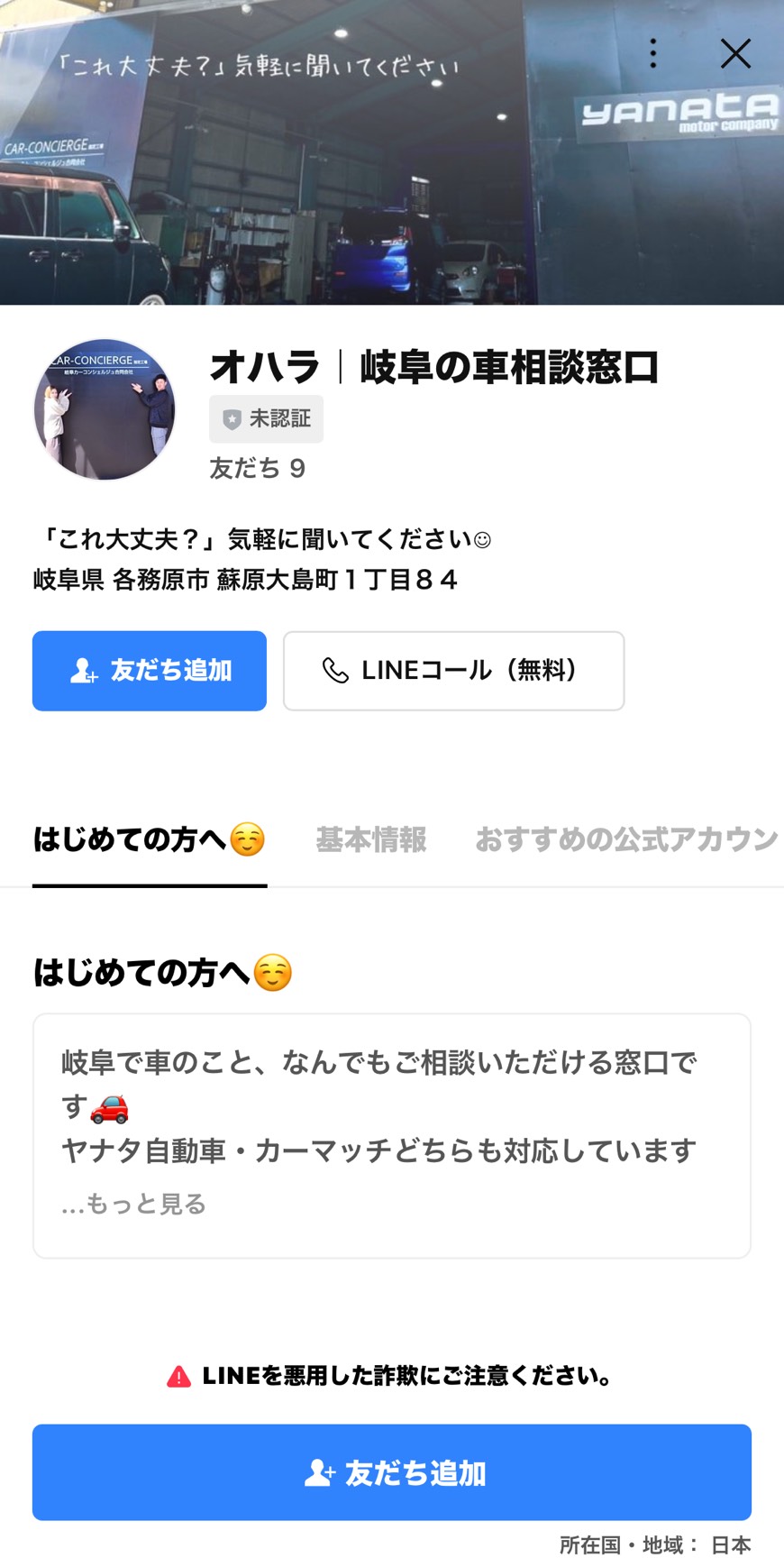The image size is (784, 1567).
Task: Select the shield icon on the 未認証 badge
Action: pos(232,418)
